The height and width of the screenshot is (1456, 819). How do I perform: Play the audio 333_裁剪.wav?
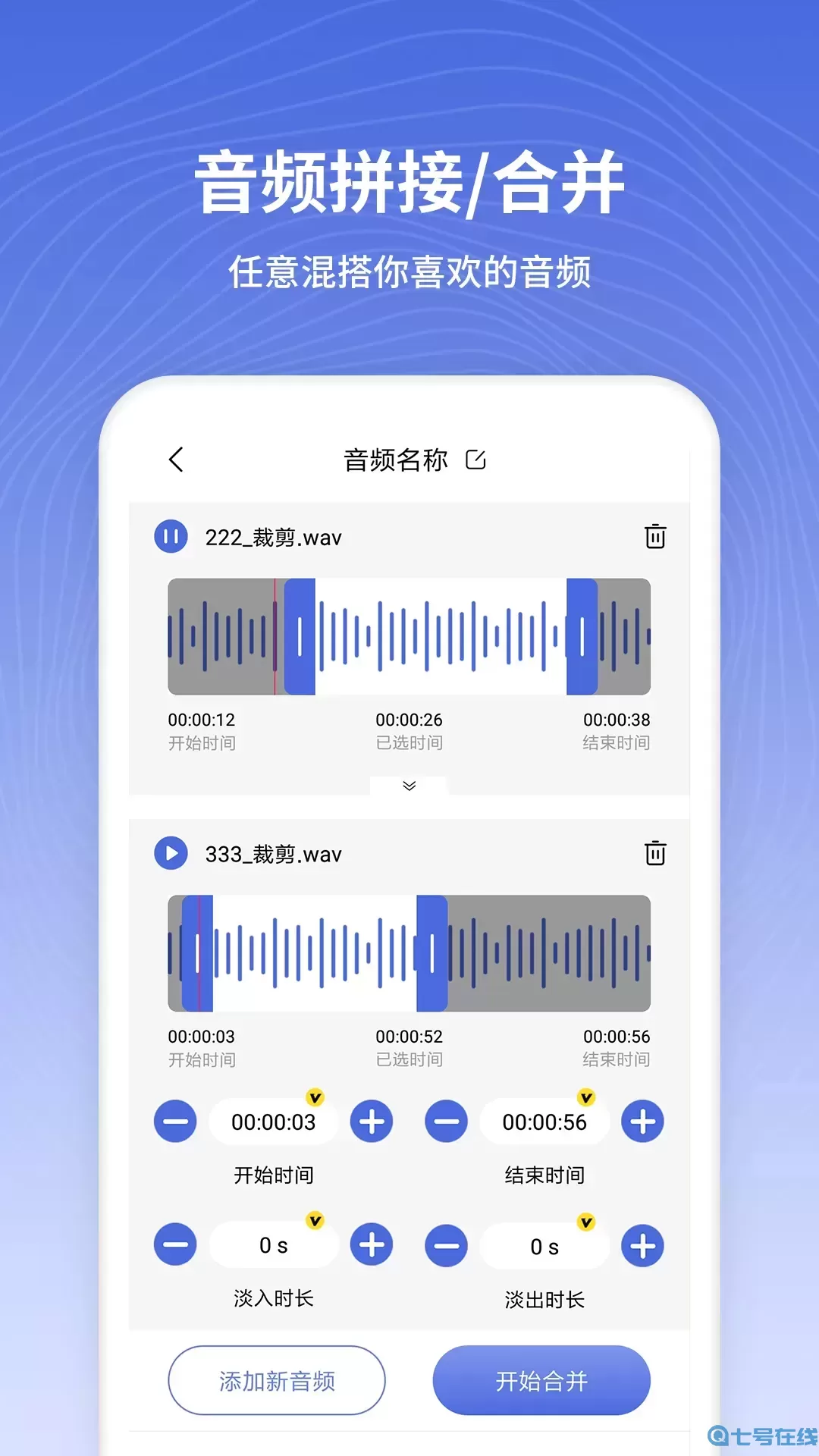pos(171,854)
